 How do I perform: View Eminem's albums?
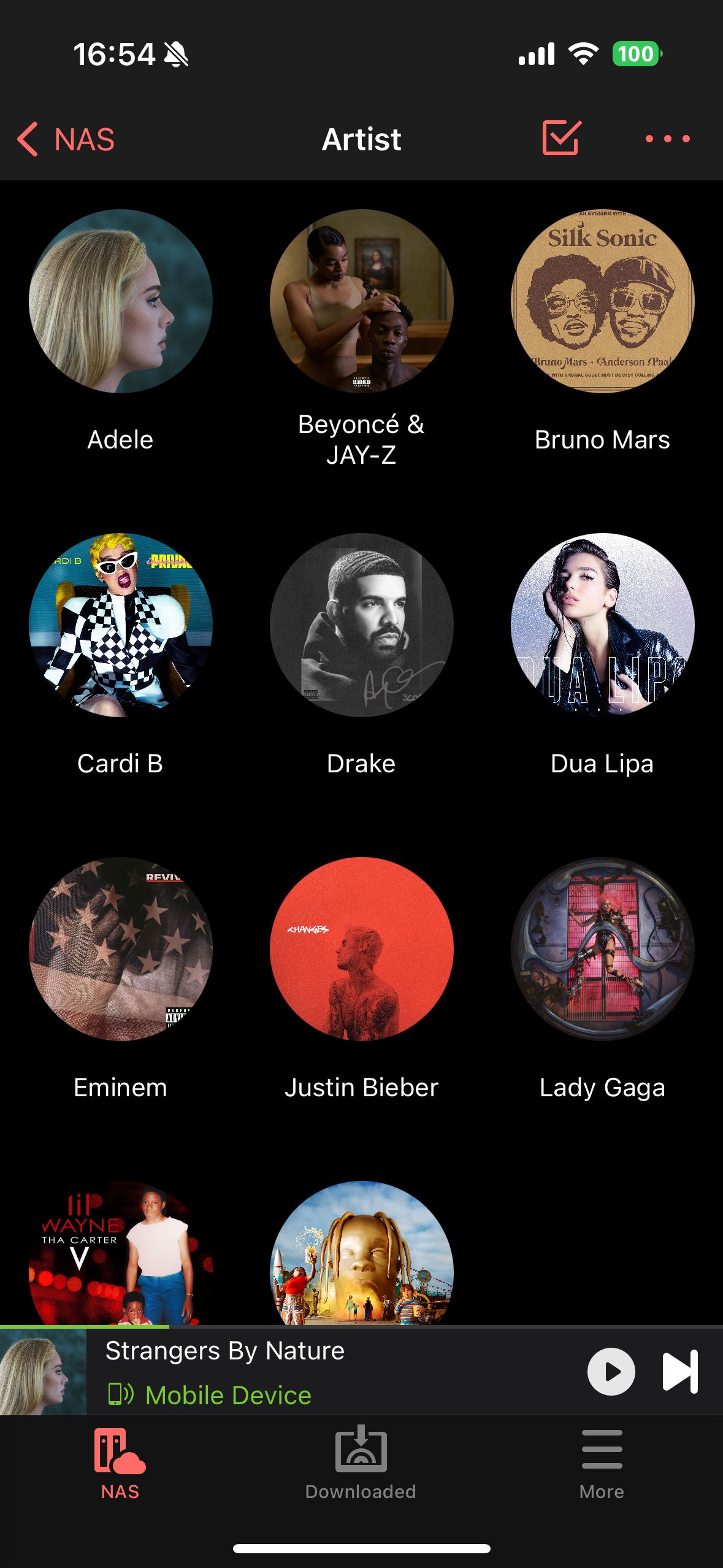(121, 949)
